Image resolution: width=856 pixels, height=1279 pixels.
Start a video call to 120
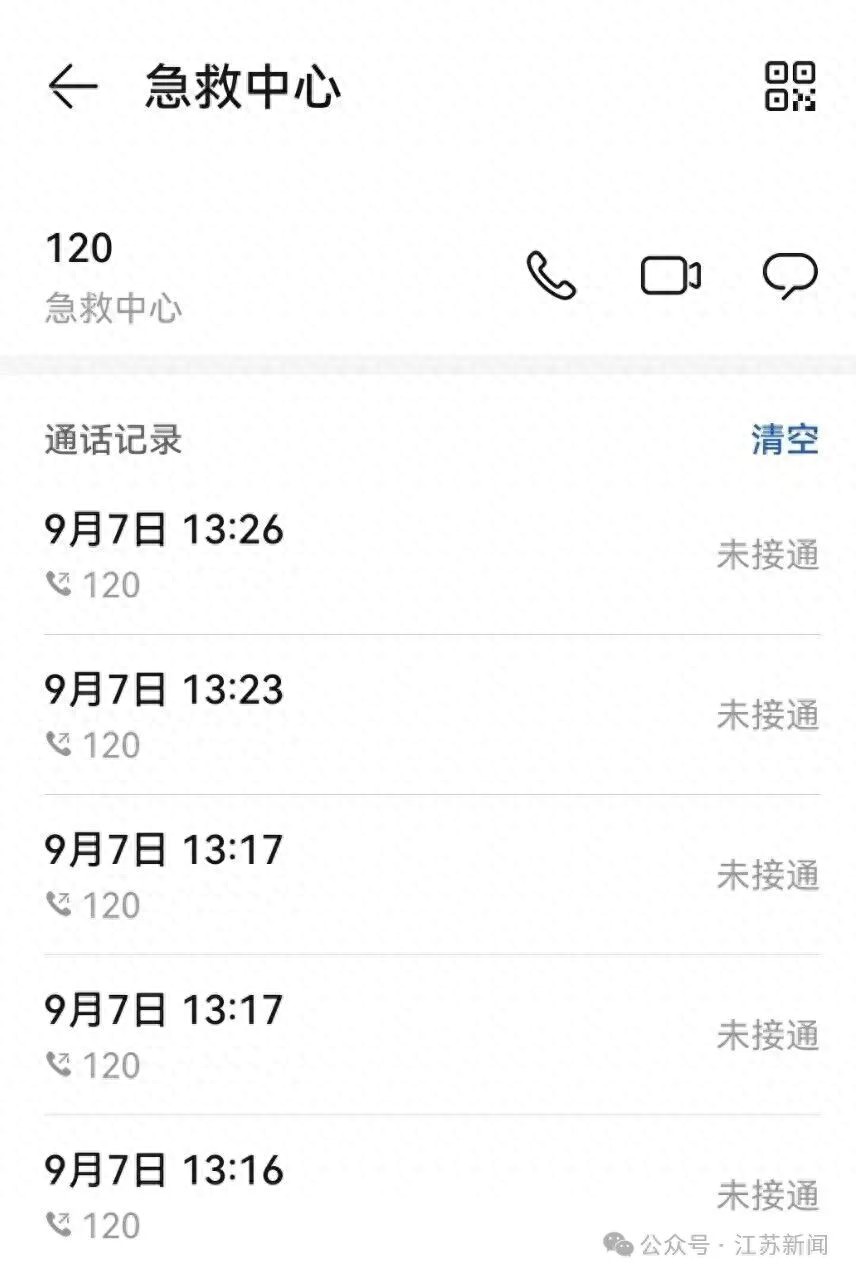670,276
